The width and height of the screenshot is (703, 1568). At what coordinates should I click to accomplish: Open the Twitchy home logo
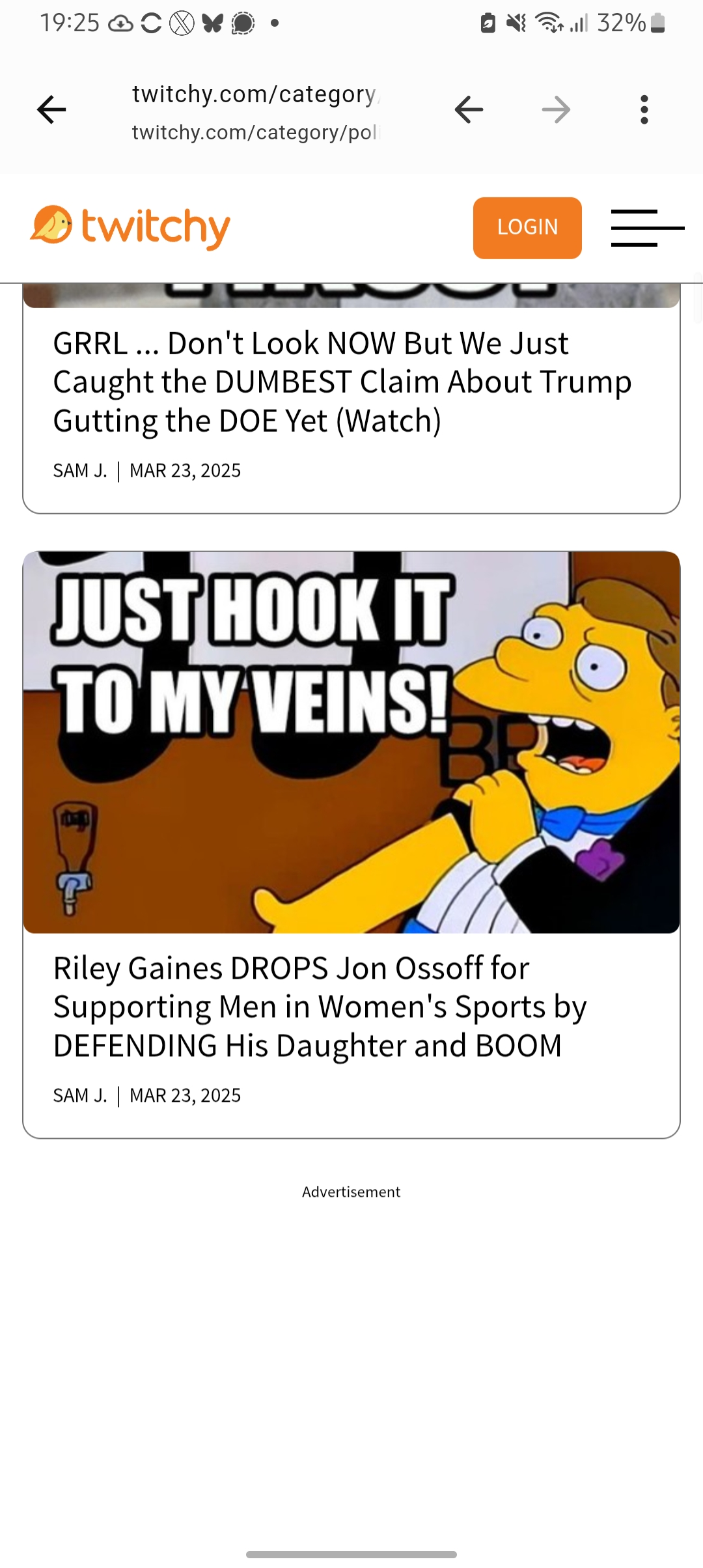click(130, 227)
